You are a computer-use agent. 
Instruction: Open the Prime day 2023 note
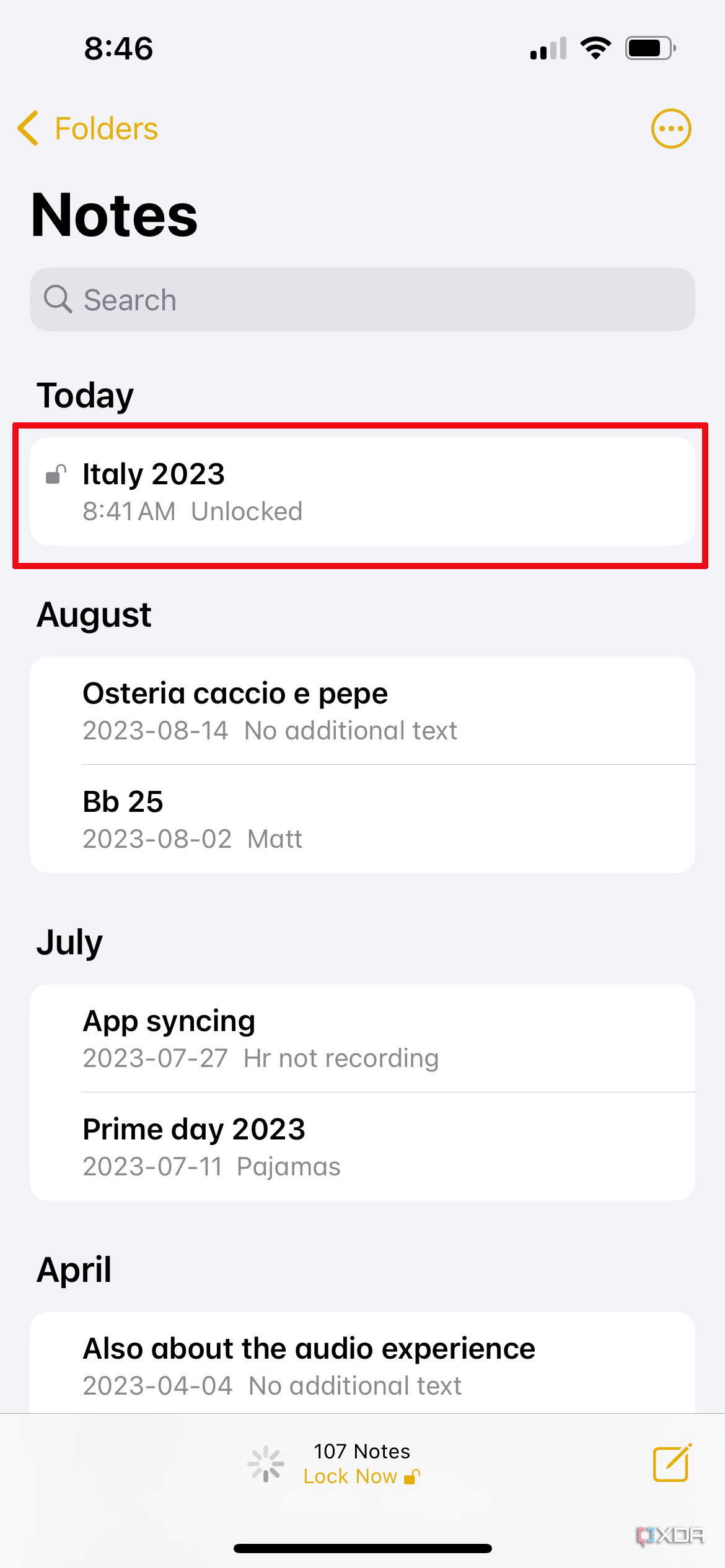362,1146
